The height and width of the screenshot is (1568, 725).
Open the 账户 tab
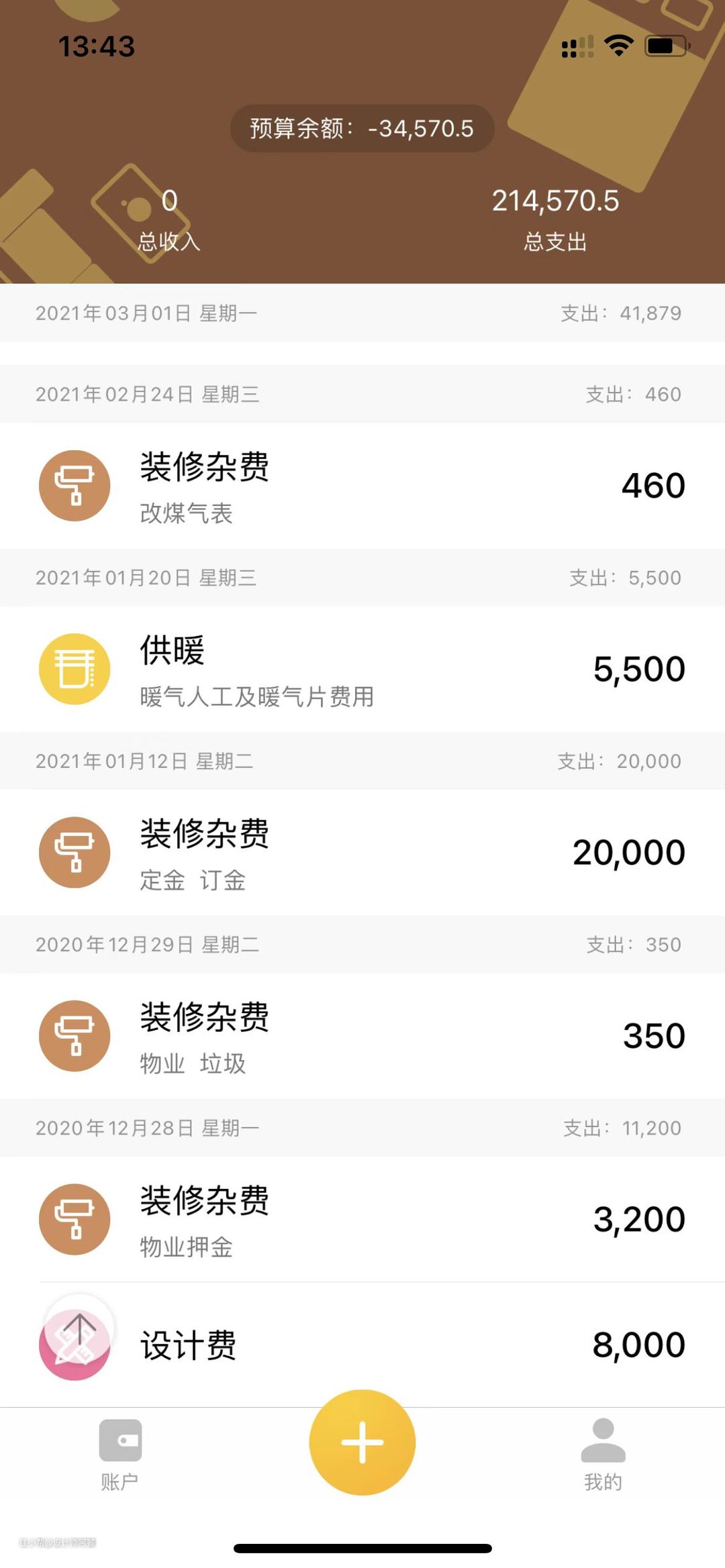(x=119, y=1453)
